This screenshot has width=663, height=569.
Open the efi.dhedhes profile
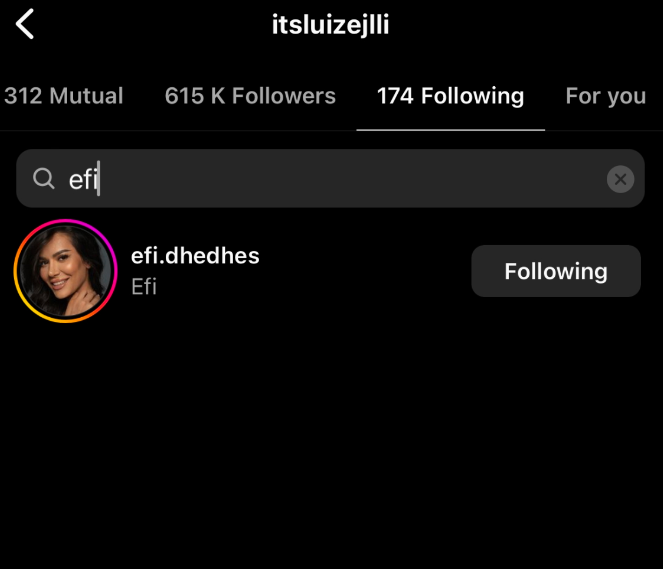195,256
